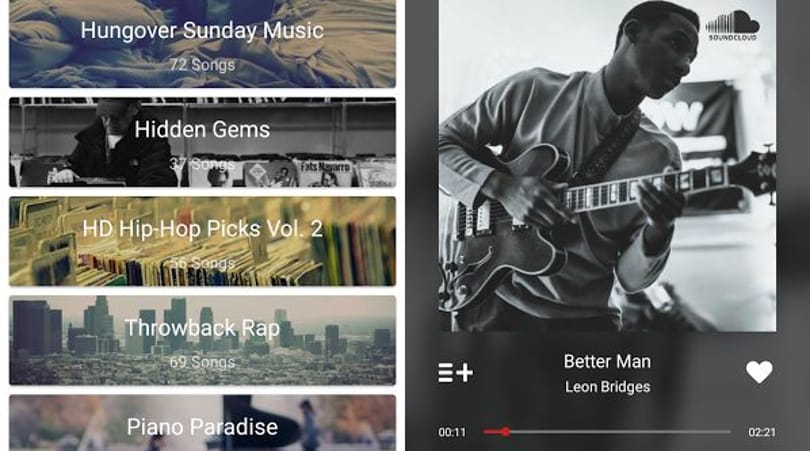Add Better Man to a playlist
Screen dimensions: 810x451
pyautogui.click(x=455, y=372)
